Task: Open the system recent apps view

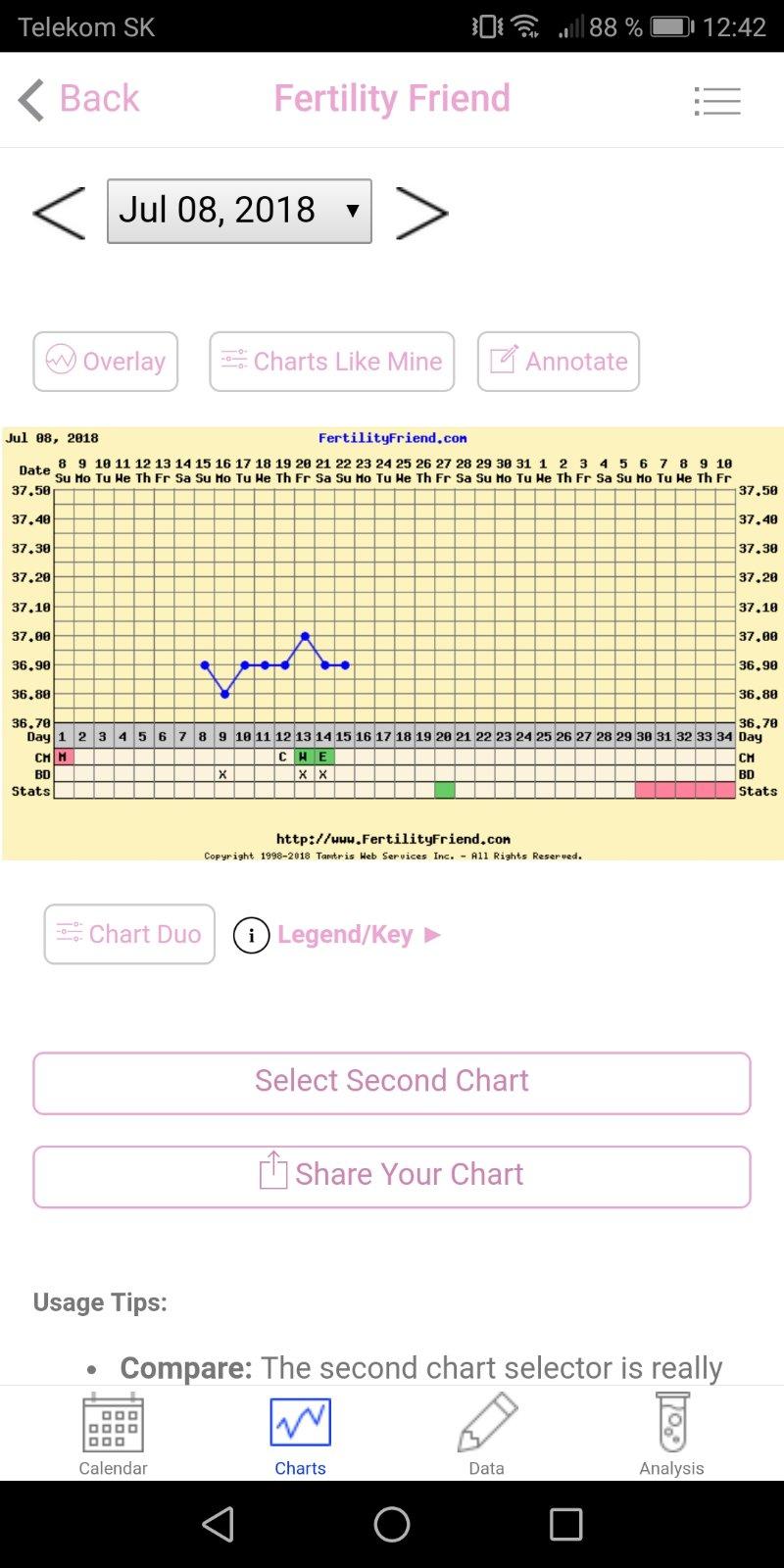Action: pyautogui.click(x=565, y=1524)
